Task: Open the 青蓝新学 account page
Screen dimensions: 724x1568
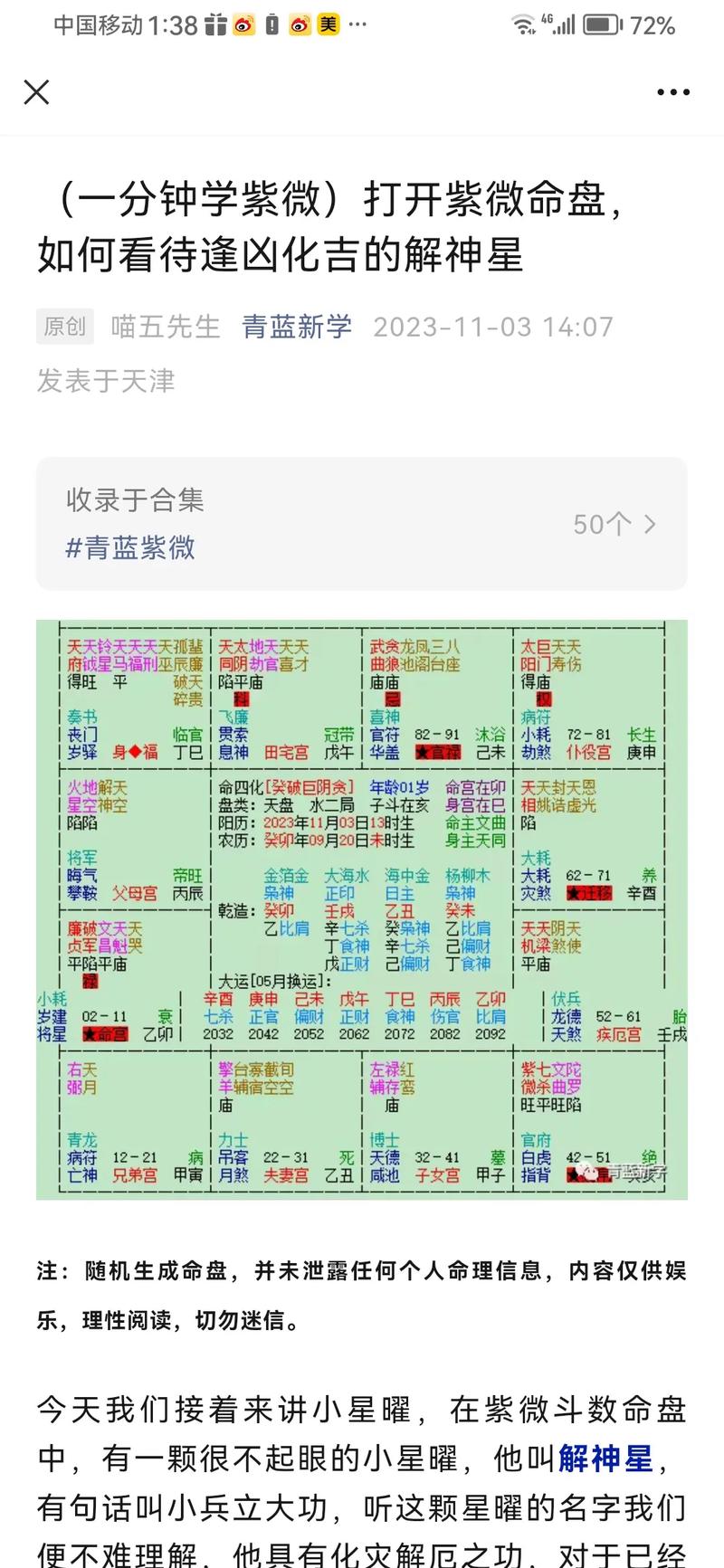Action: (x=297, y=327)
